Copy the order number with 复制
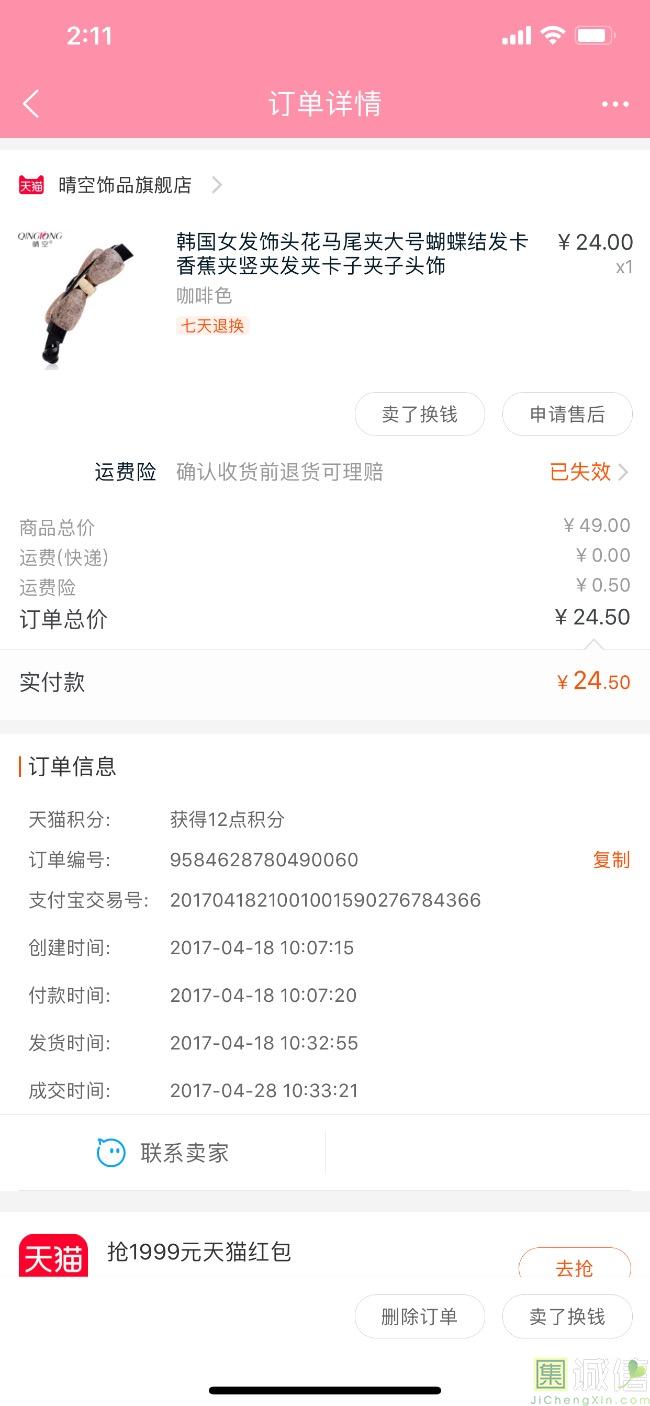Screen dimensions: 650x1406 (611, 860)
